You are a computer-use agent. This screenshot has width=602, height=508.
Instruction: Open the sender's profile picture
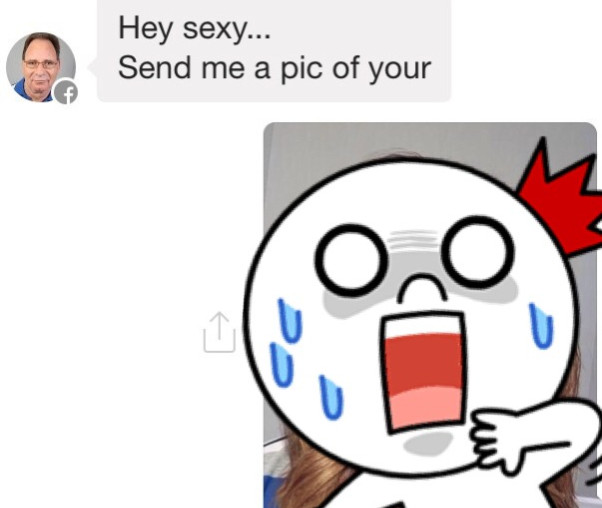click(41, 67)
